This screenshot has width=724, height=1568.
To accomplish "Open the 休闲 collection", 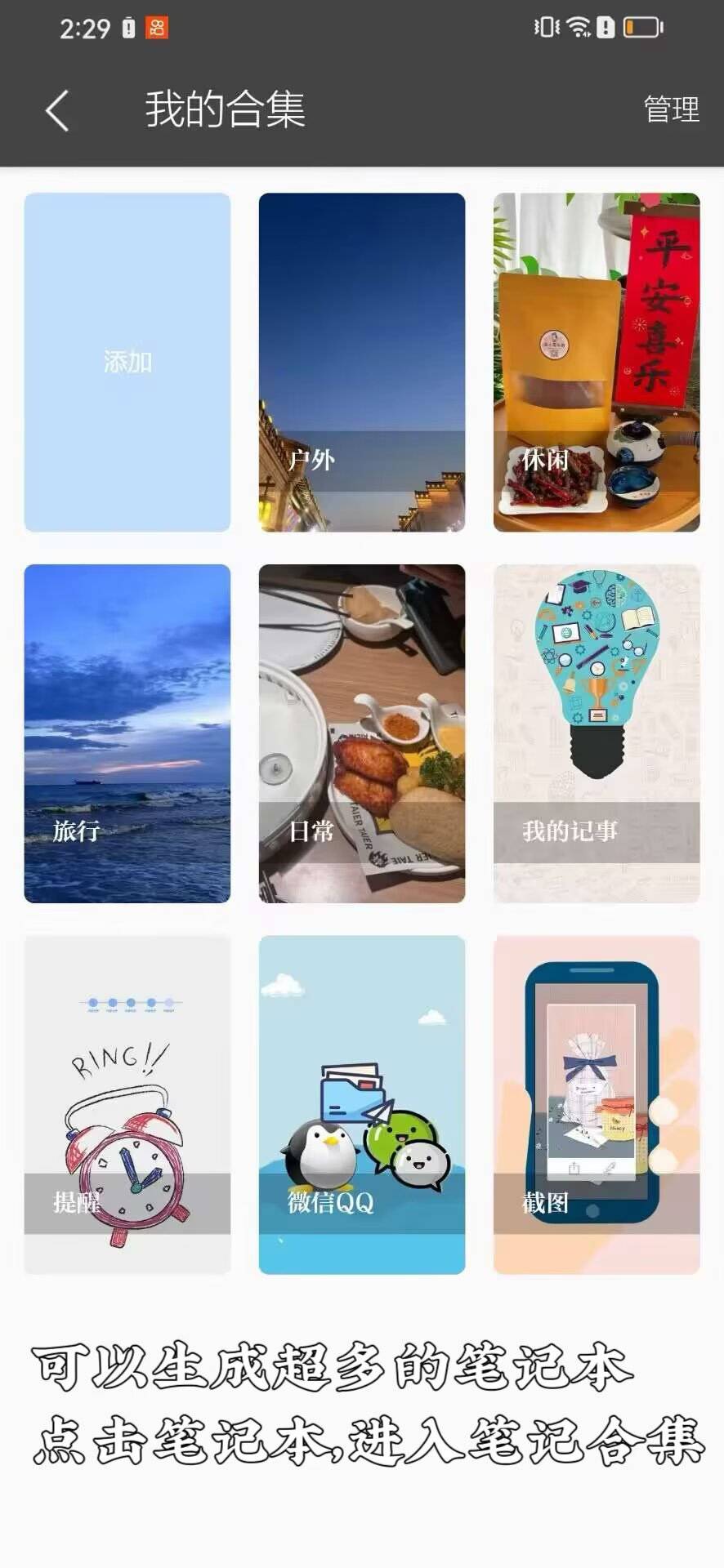I will pos(597,362).
